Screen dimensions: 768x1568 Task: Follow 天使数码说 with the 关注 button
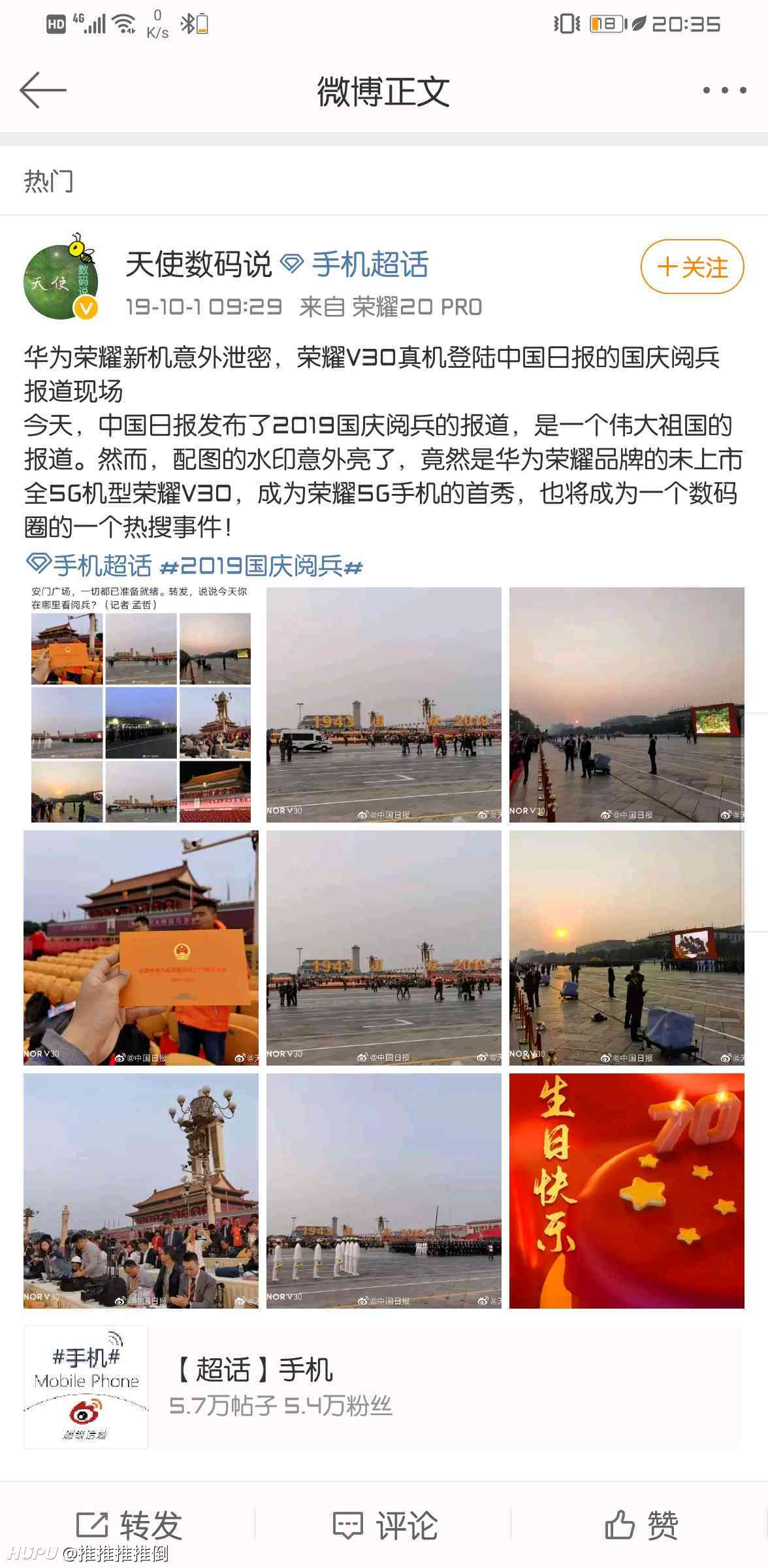[692, 267]
